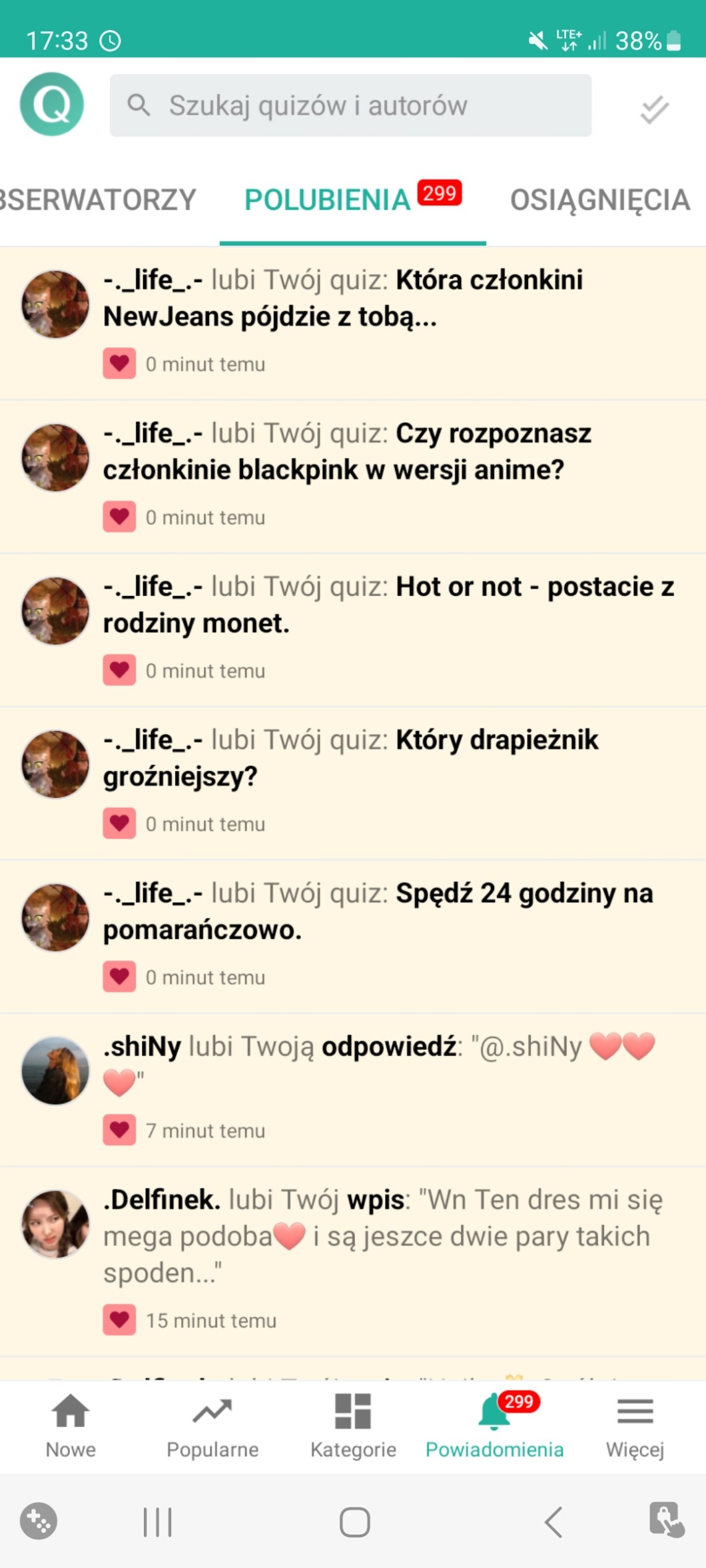Switch to the Popularne tab

tap(212, 1427)
